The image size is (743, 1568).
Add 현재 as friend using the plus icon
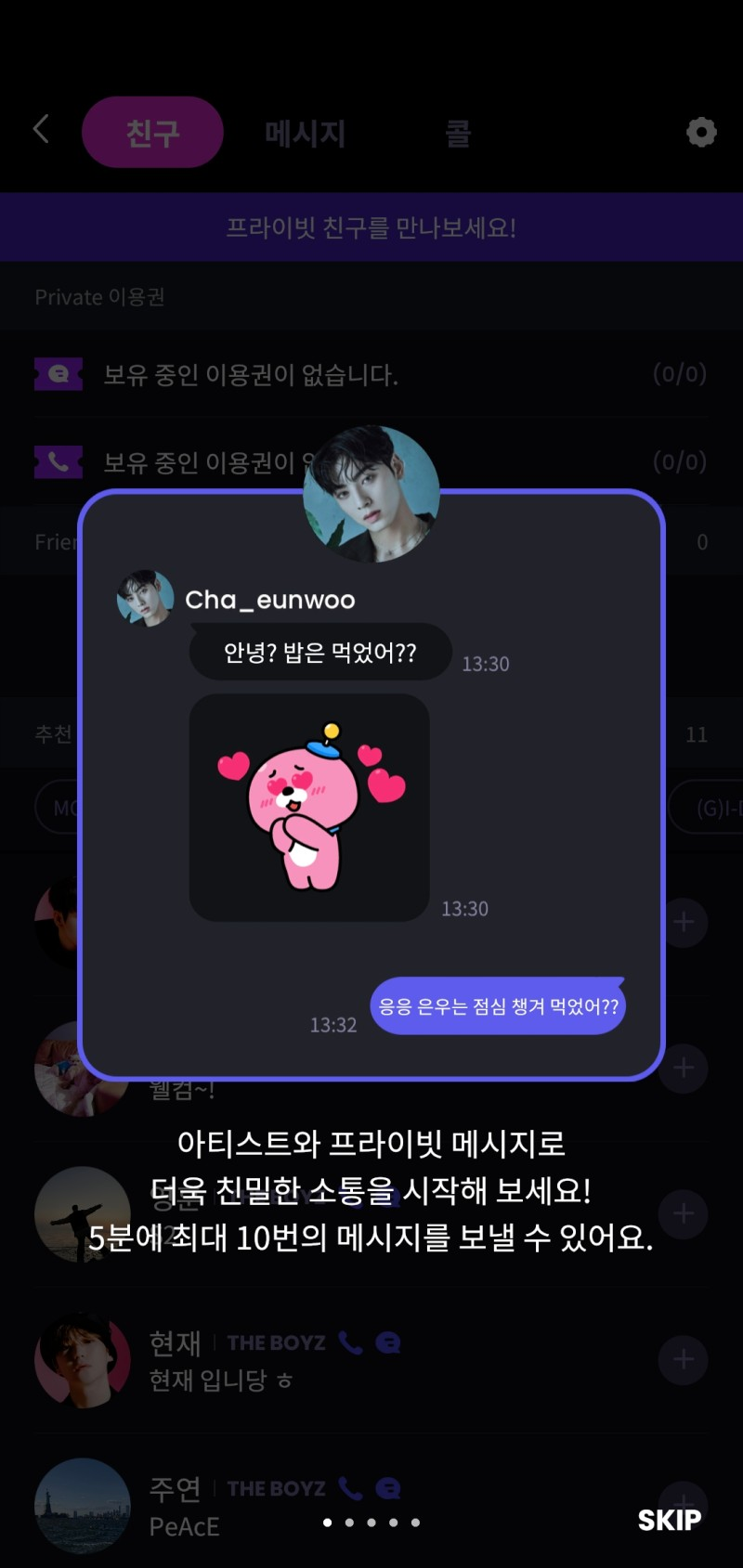tap(684, 1360)
